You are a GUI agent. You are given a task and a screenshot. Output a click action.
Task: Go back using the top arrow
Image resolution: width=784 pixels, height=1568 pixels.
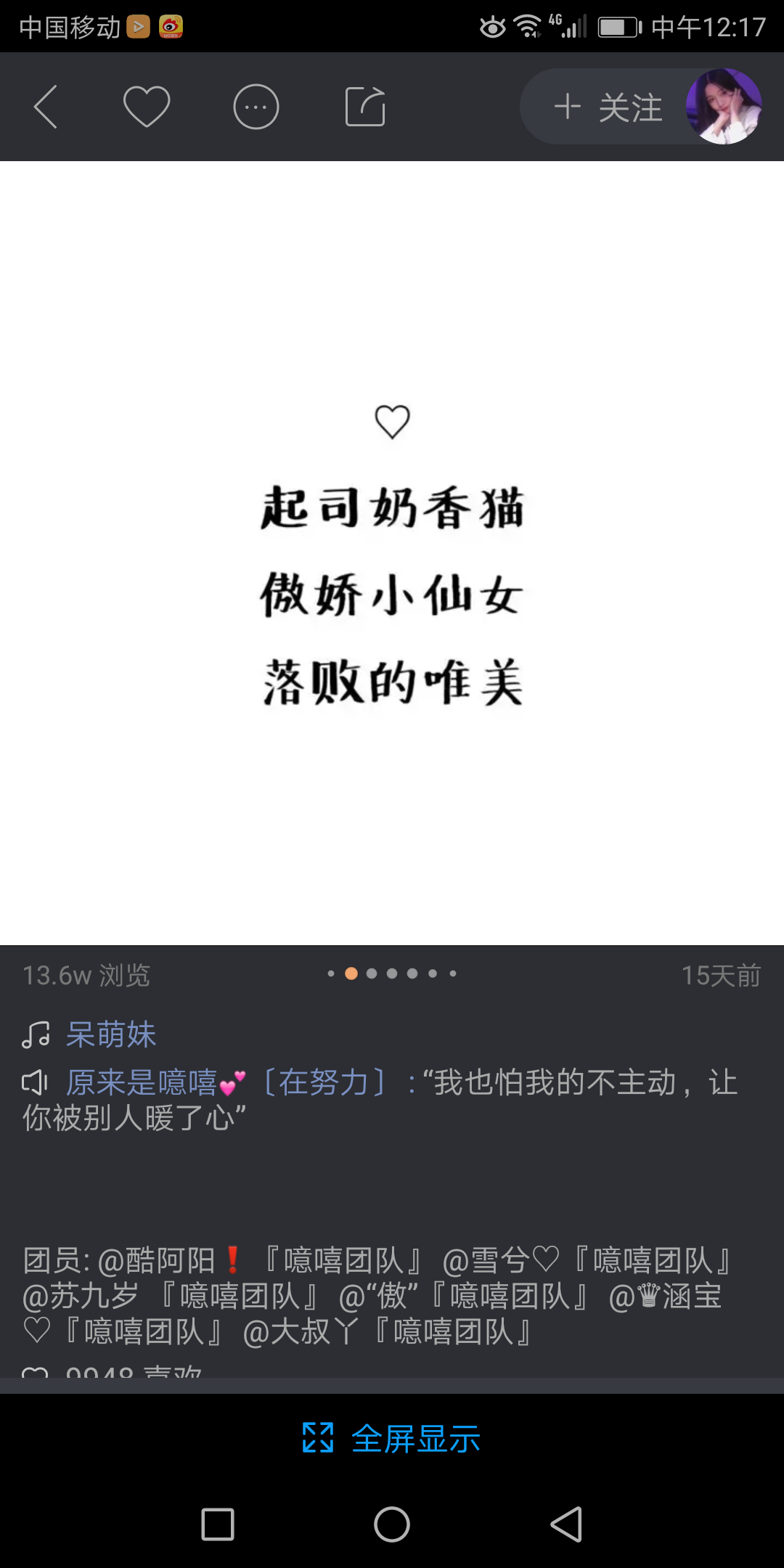coord(46,107)
